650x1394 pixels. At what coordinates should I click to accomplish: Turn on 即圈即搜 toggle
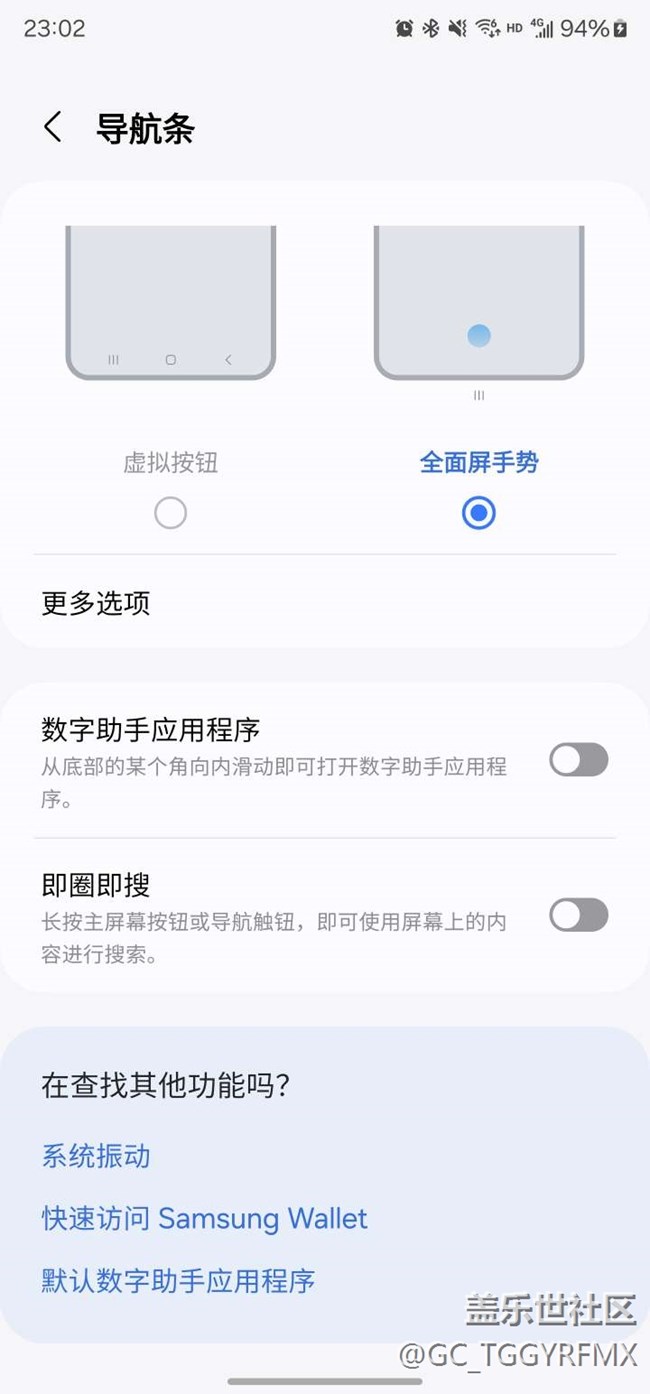pos(578,915)
